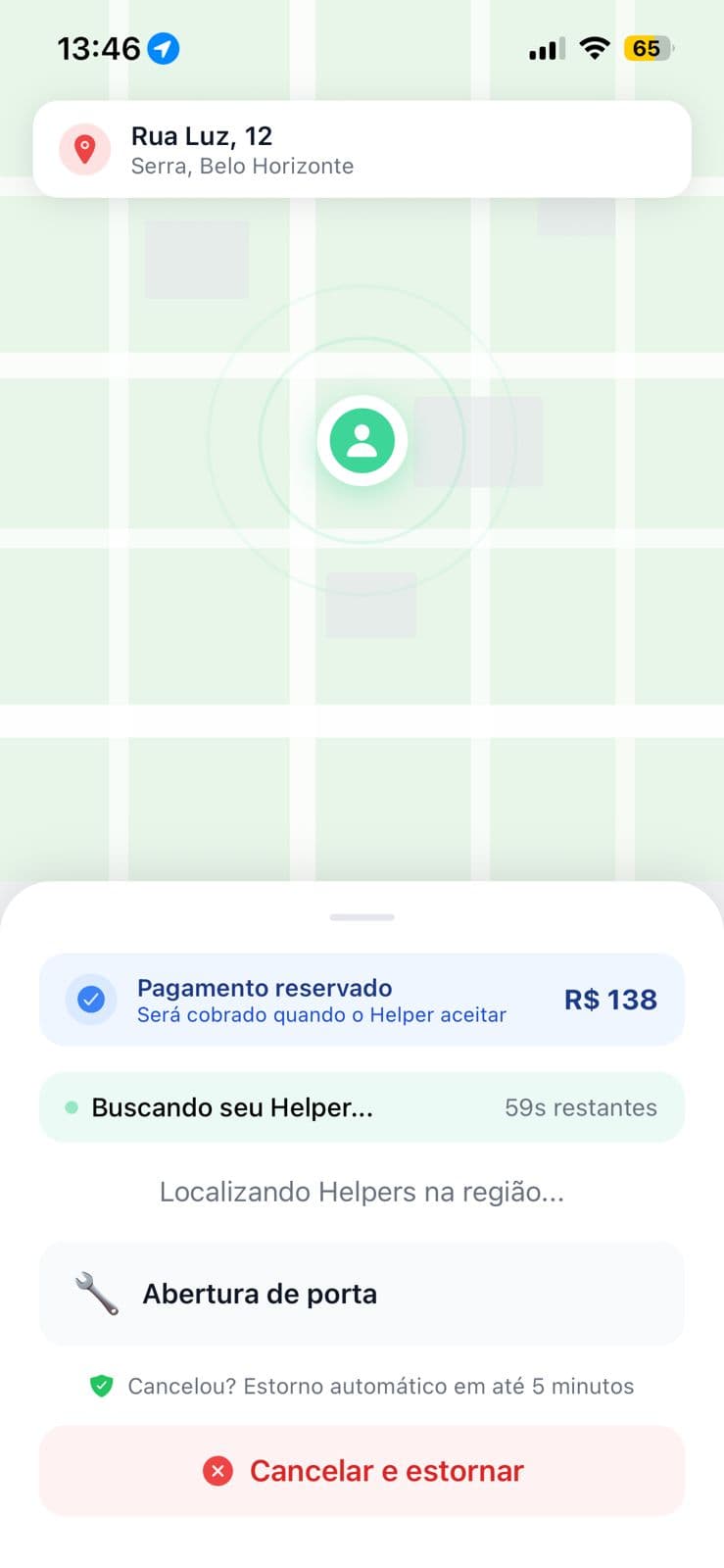Tap the green status dot beside Buscando seu Helper
Screen dimensions: 724x1568
(x=69, y=1106)
